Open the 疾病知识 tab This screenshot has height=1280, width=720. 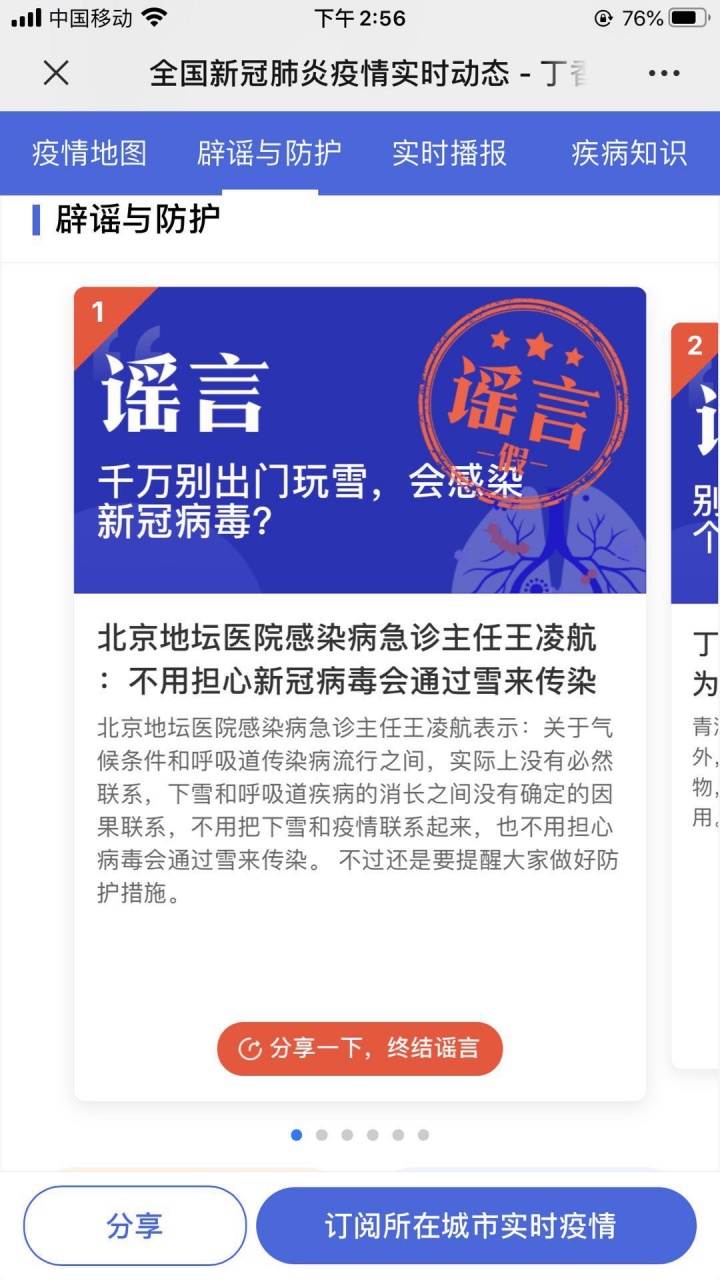tap(628, 153)
